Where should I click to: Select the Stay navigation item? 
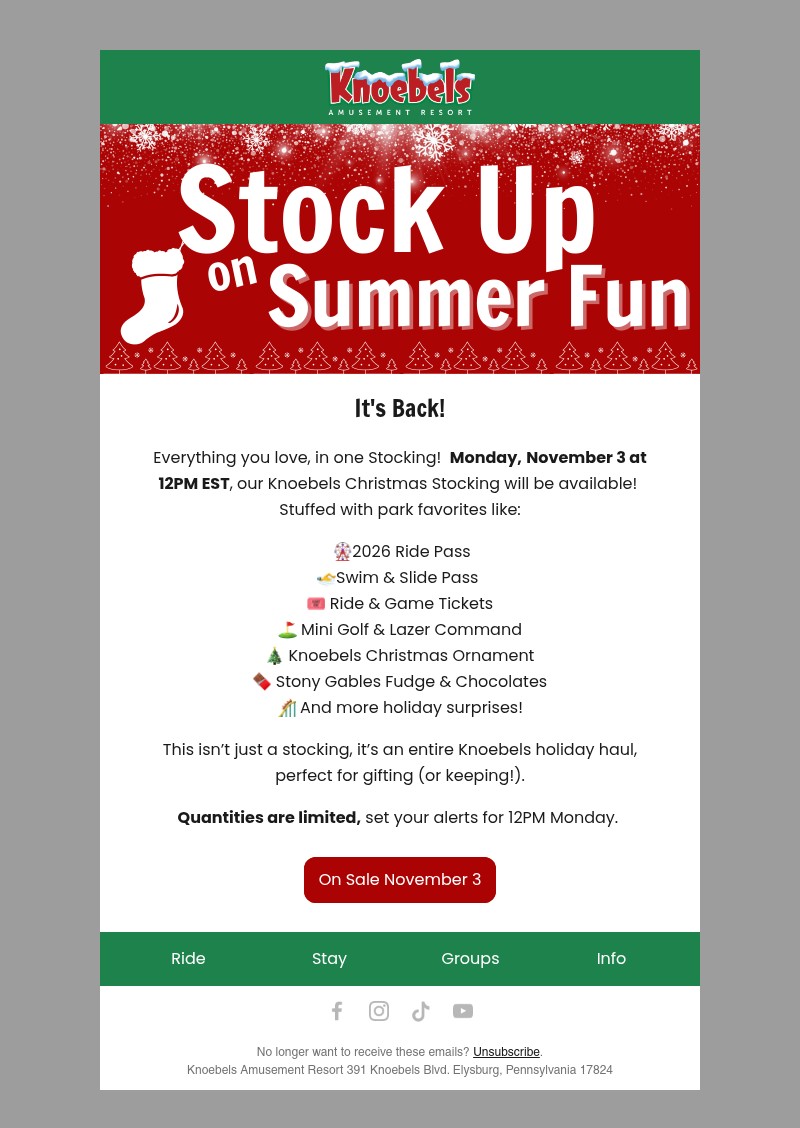[x=329, y=958]
